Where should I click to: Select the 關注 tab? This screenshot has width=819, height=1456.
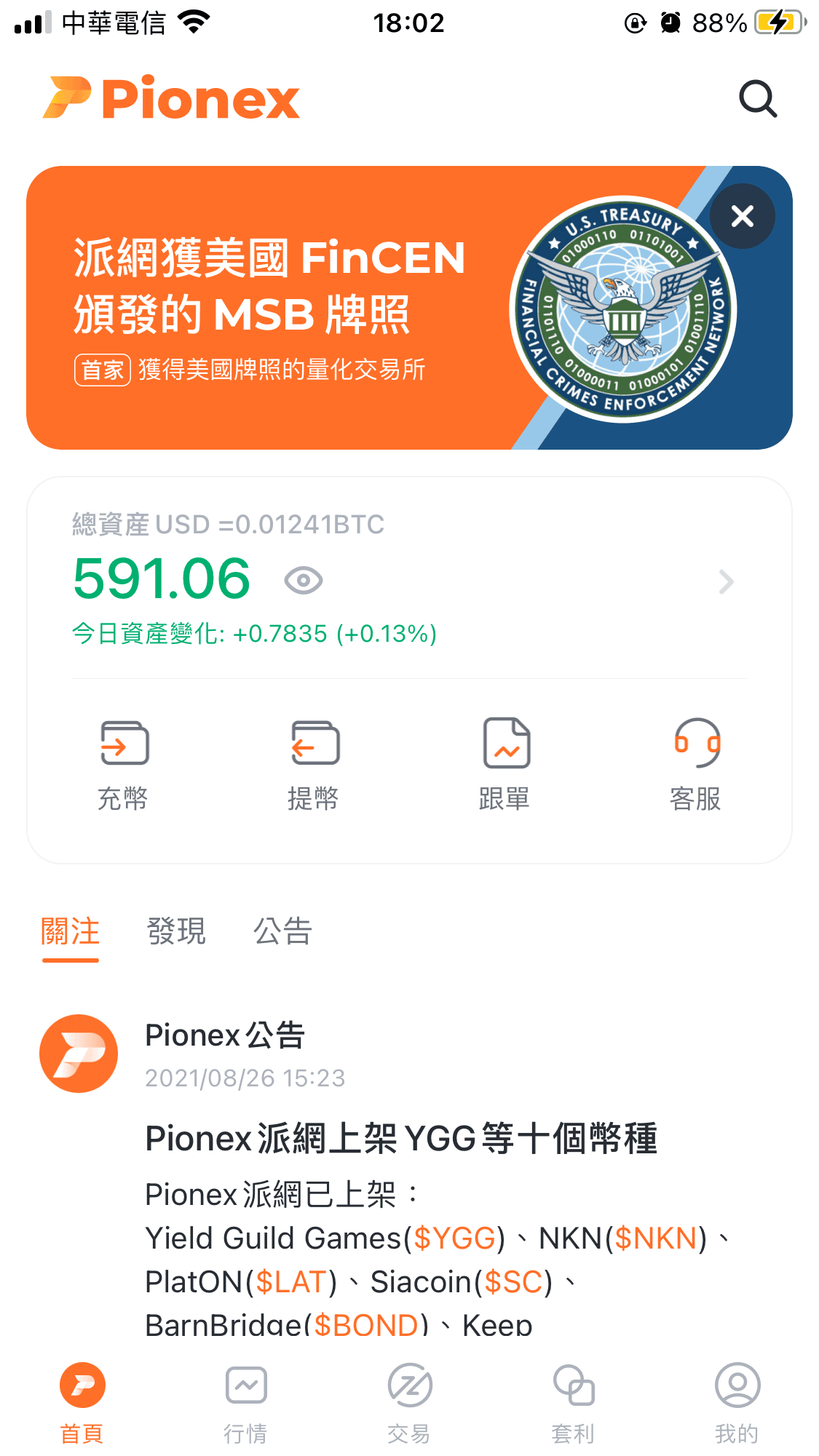point(70,931)
